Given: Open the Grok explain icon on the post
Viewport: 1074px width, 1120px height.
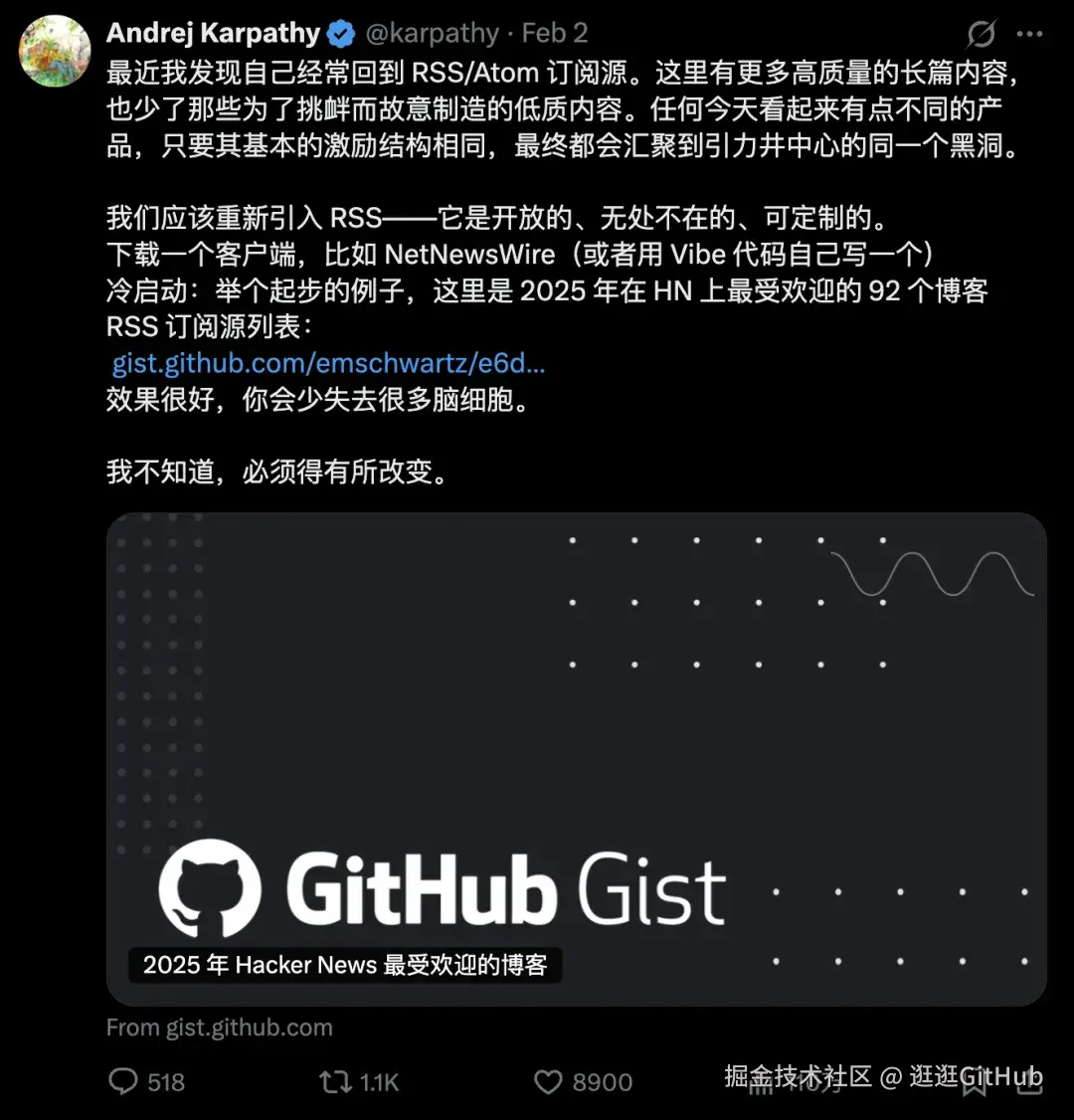Looking at the screenshot, I should pos(981,34).
